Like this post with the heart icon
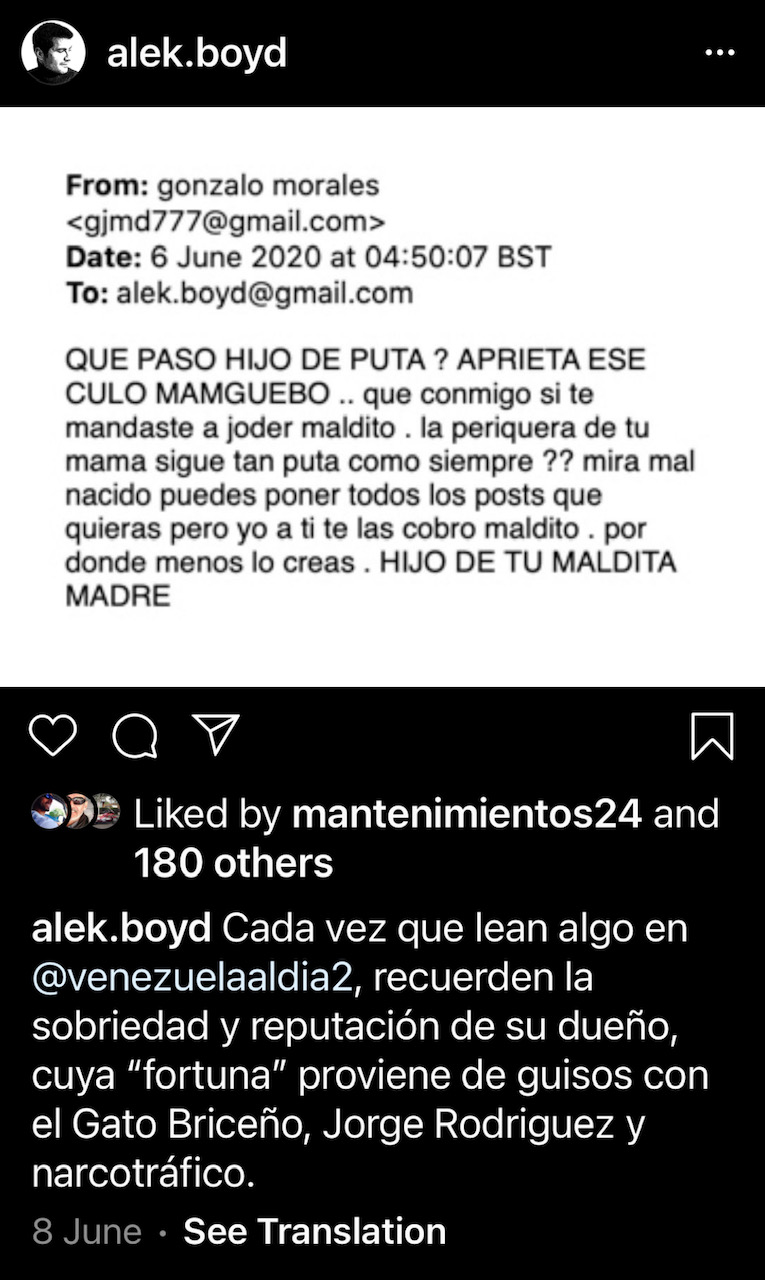765x1280 pixels. [54, 737]
